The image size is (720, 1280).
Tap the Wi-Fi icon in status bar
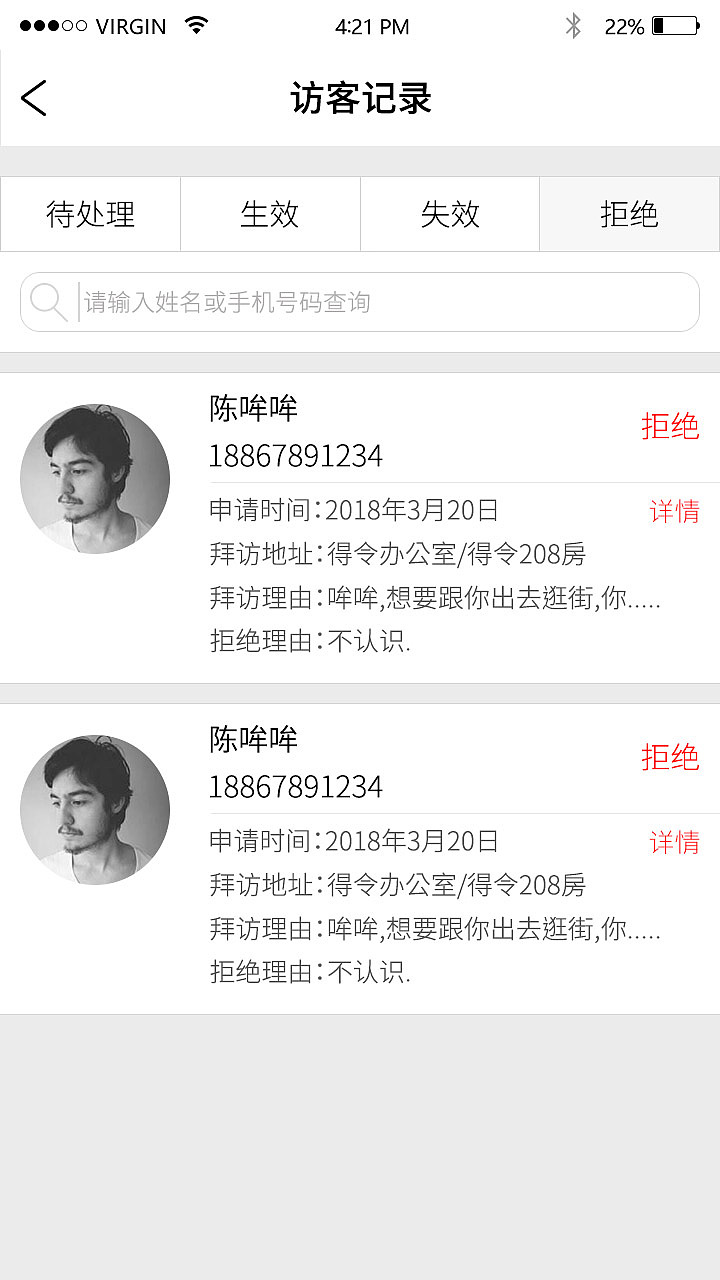coord(196,26)
